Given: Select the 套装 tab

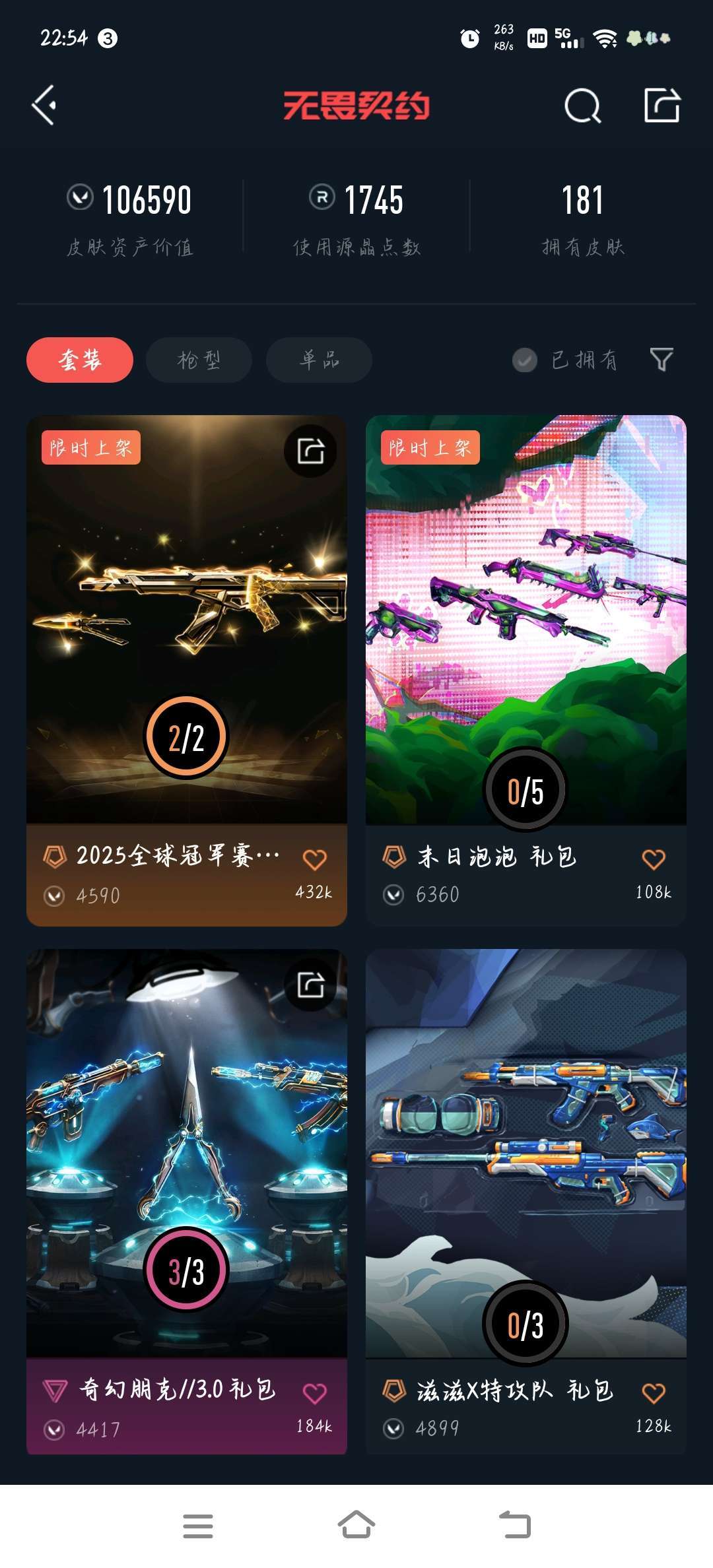Looking at the screenshot, I should tap(80, 360).
